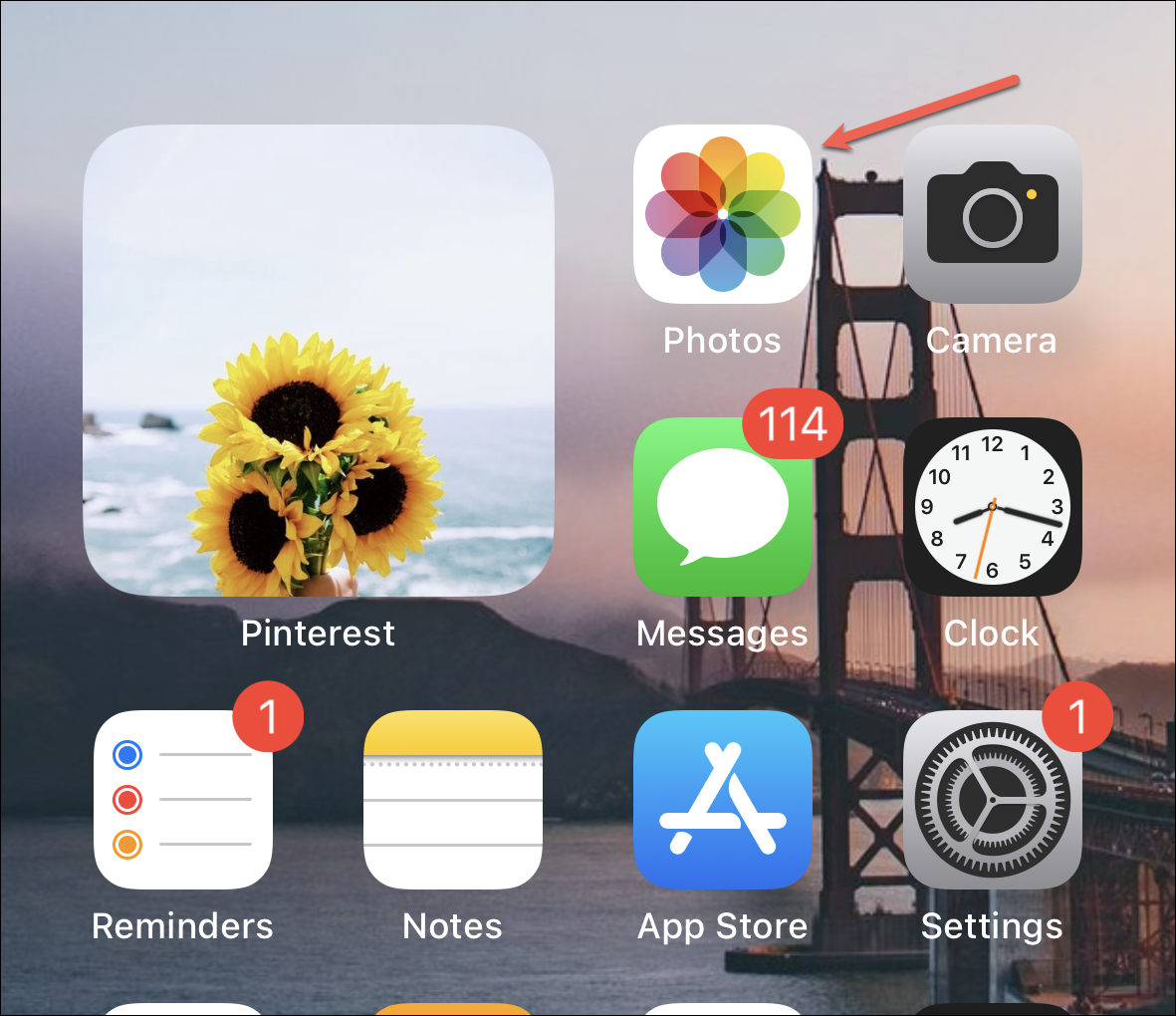Image resolution: width=1176 pixels, height=1016 pixels.
Task: Open the App Store
Action: (723, 800)
